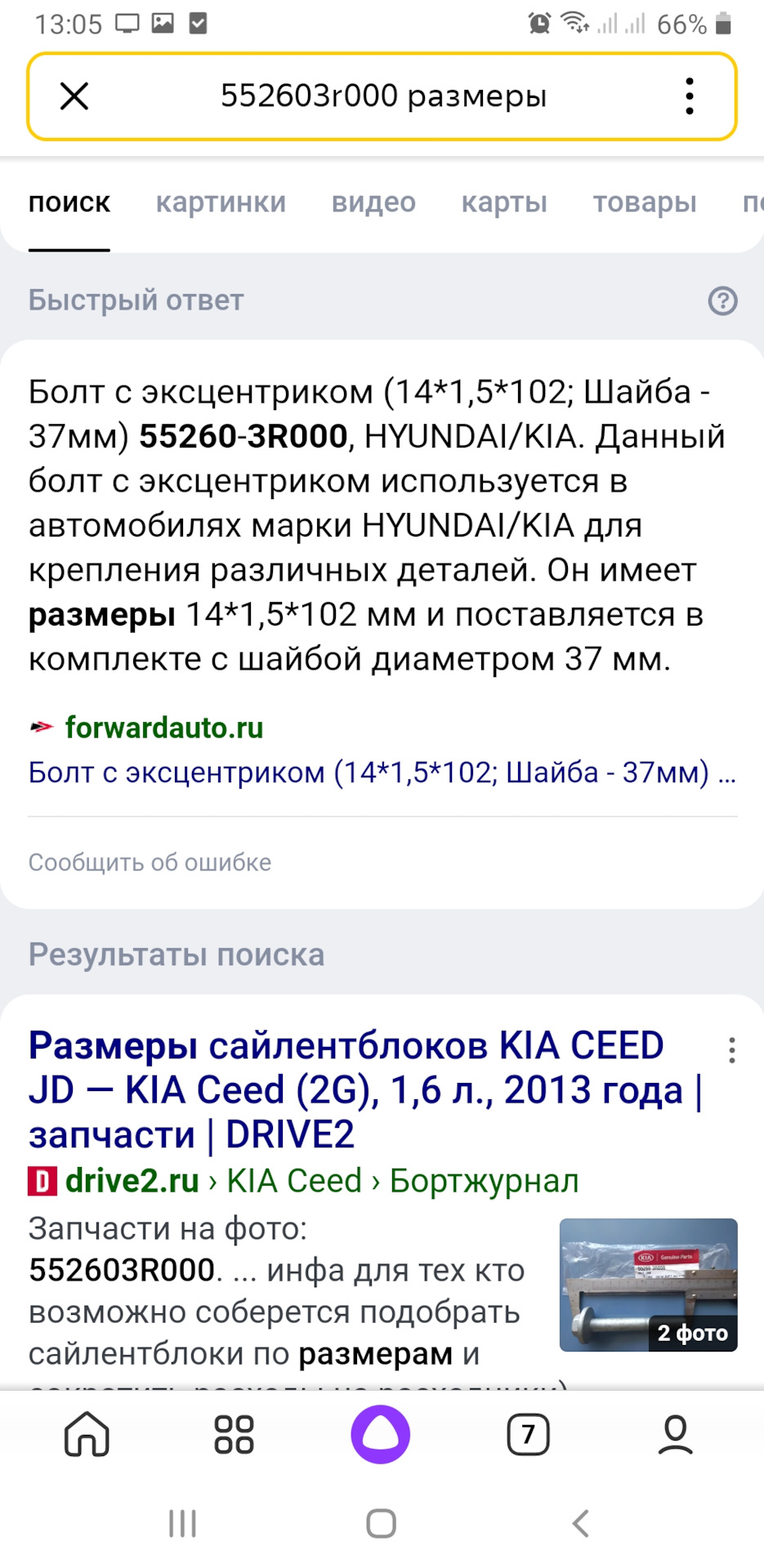The width and height of the screenshot is (764, 1568).
Task: Open the services grid icon
Action: point(233,1435)
